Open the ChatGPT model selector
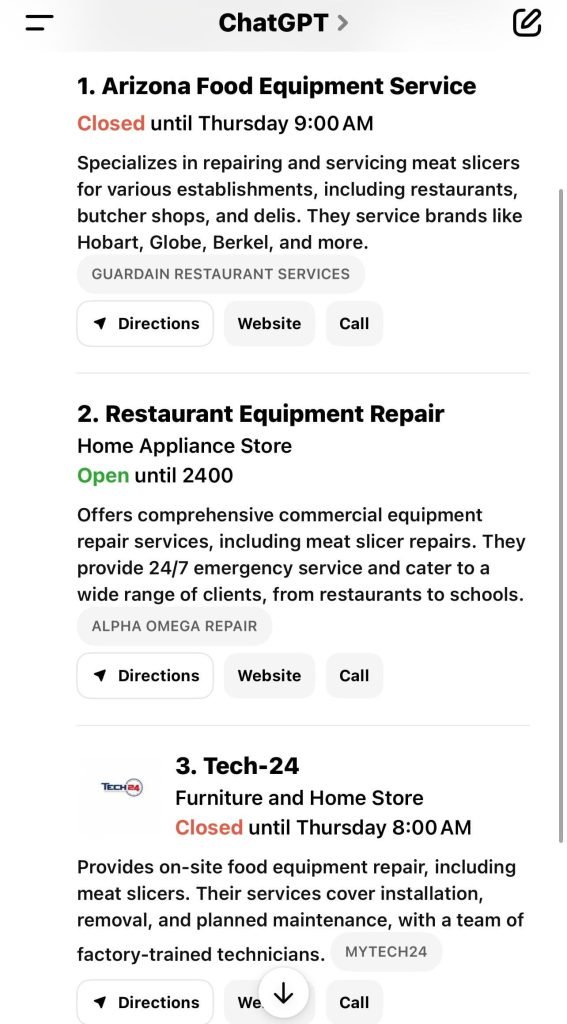This screenshot has height=1024, width=567. tap(284, 23)
